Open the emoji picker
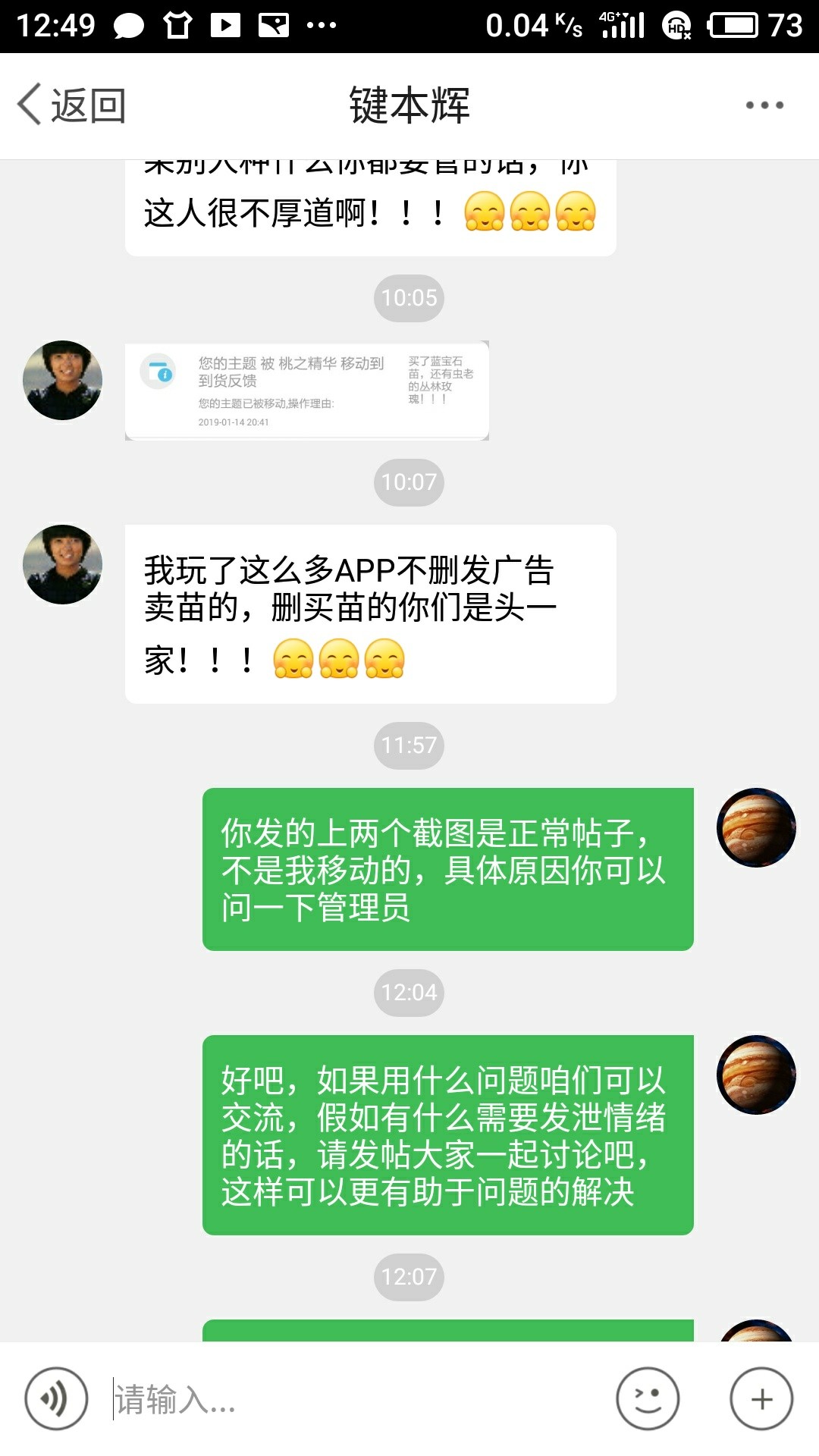Viewport: 819px width, 1456px height. 648,1398
